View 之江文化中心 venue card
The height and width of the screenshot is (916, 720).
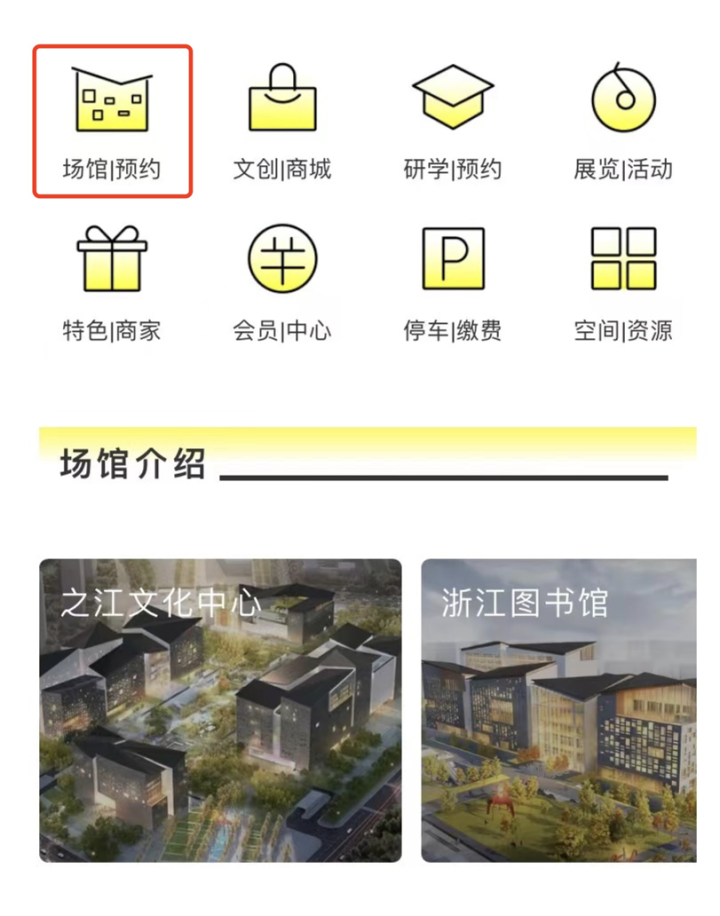(x=220, y=710)
